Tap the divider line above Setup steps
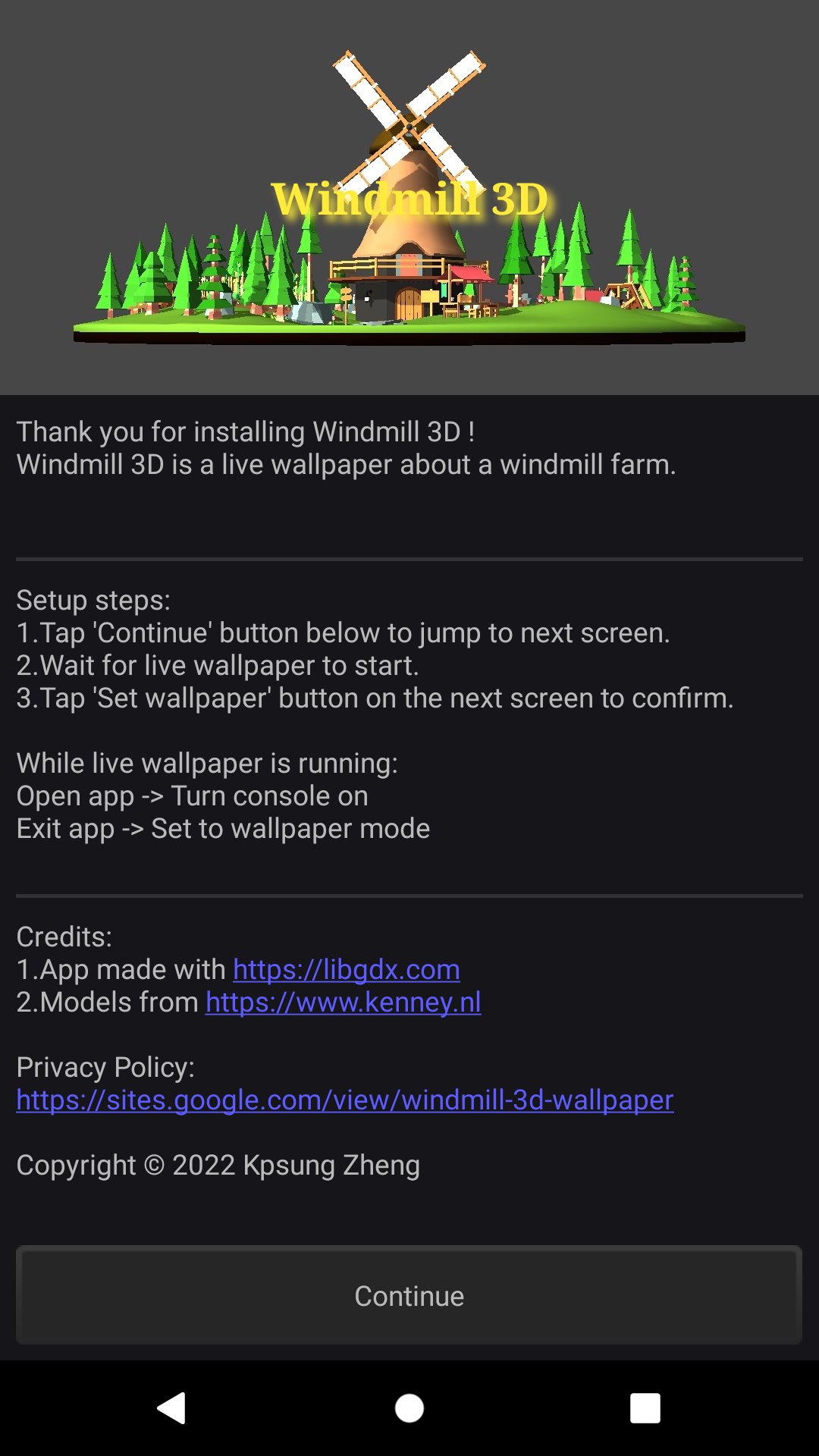819x1456 pixels. (x=409, y=559)
